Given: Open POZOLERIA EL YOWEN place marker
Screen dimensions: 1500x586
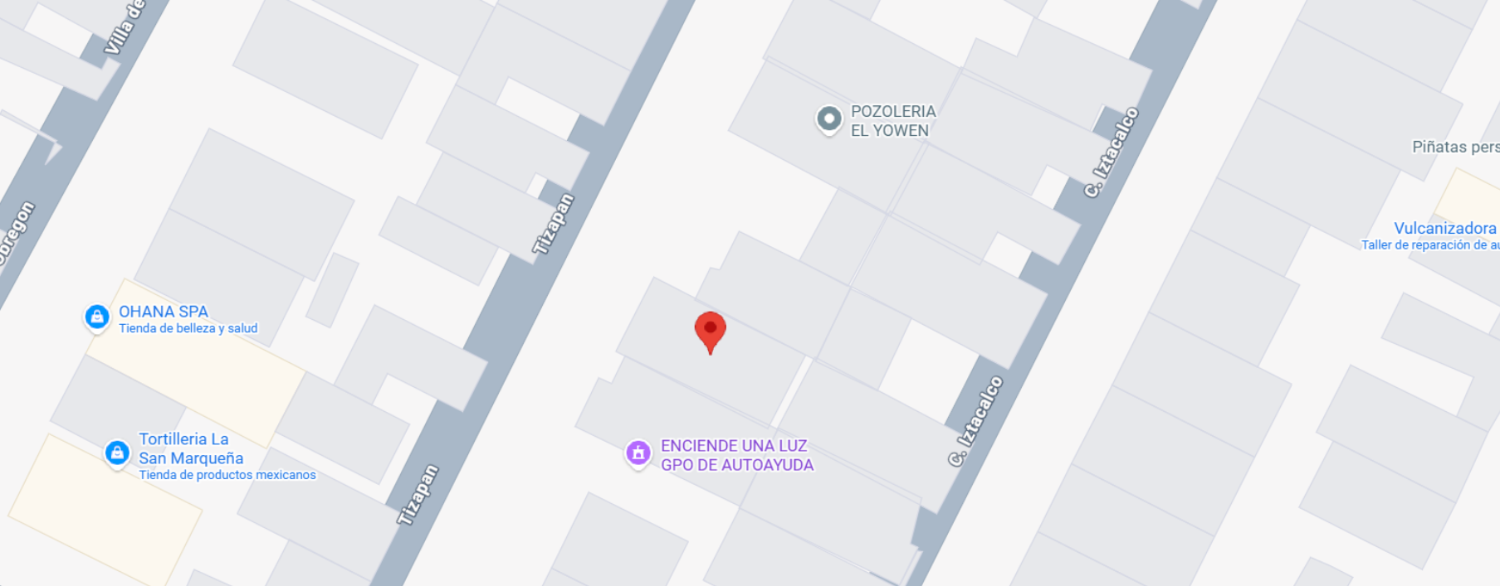Looking at the screenshot, I should point(828,120).
